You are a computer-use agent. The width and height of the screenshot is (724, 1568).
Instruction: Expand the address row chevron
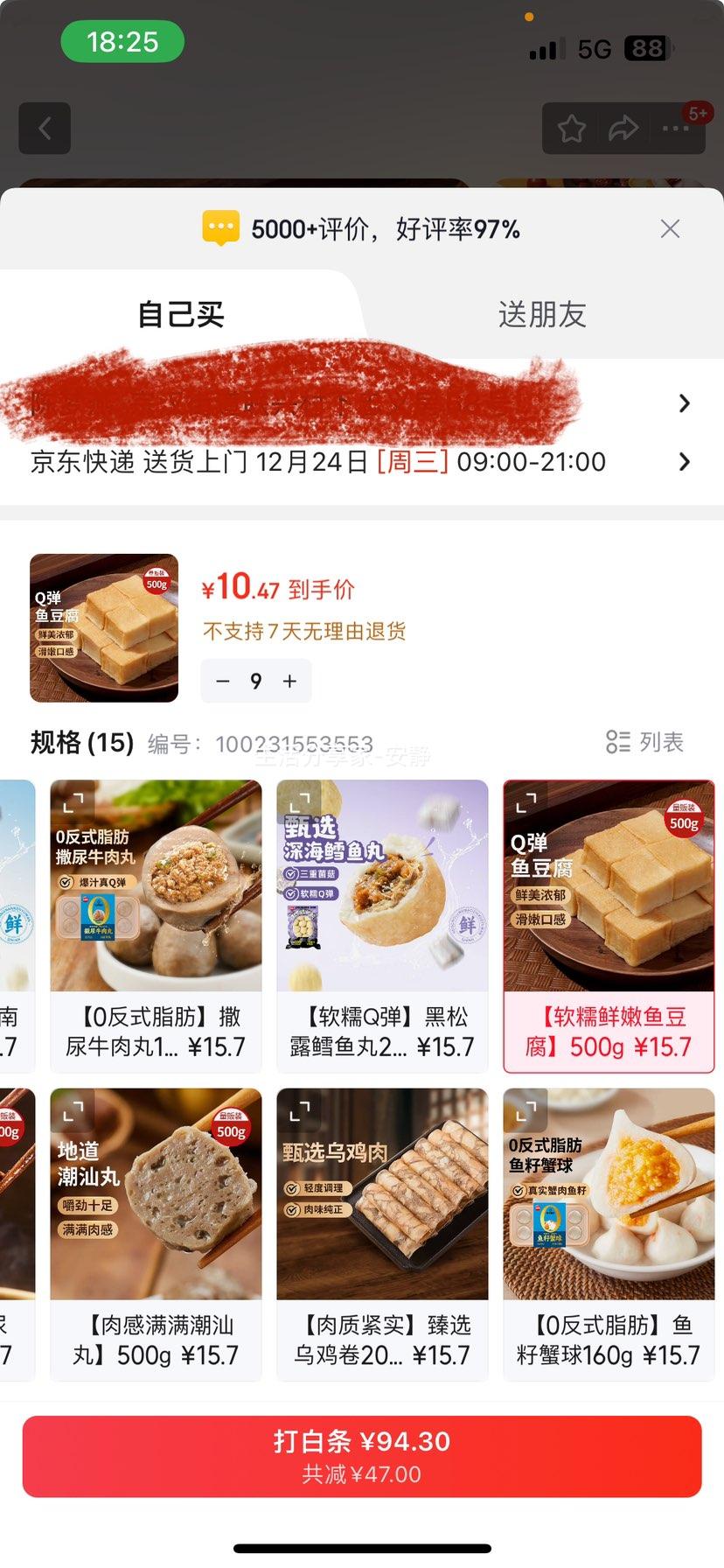[x=685, y=402]
